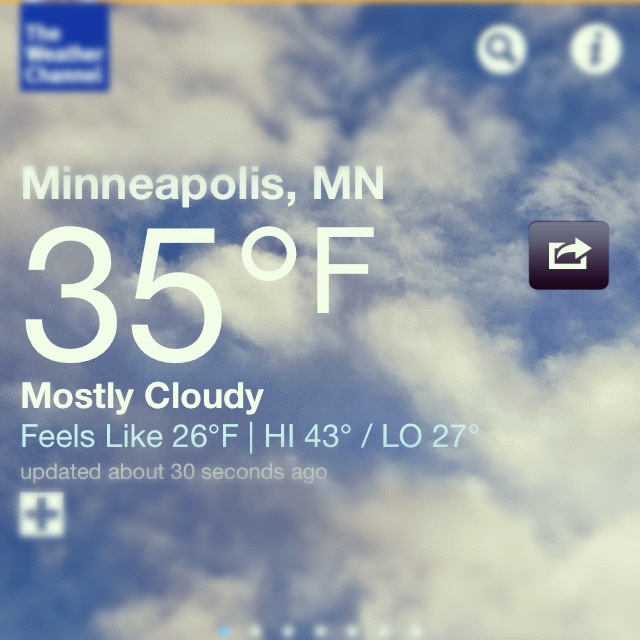Share the Minneapolis weather conditions
Viewport: 640px width, 640px height.
[569, 255]
